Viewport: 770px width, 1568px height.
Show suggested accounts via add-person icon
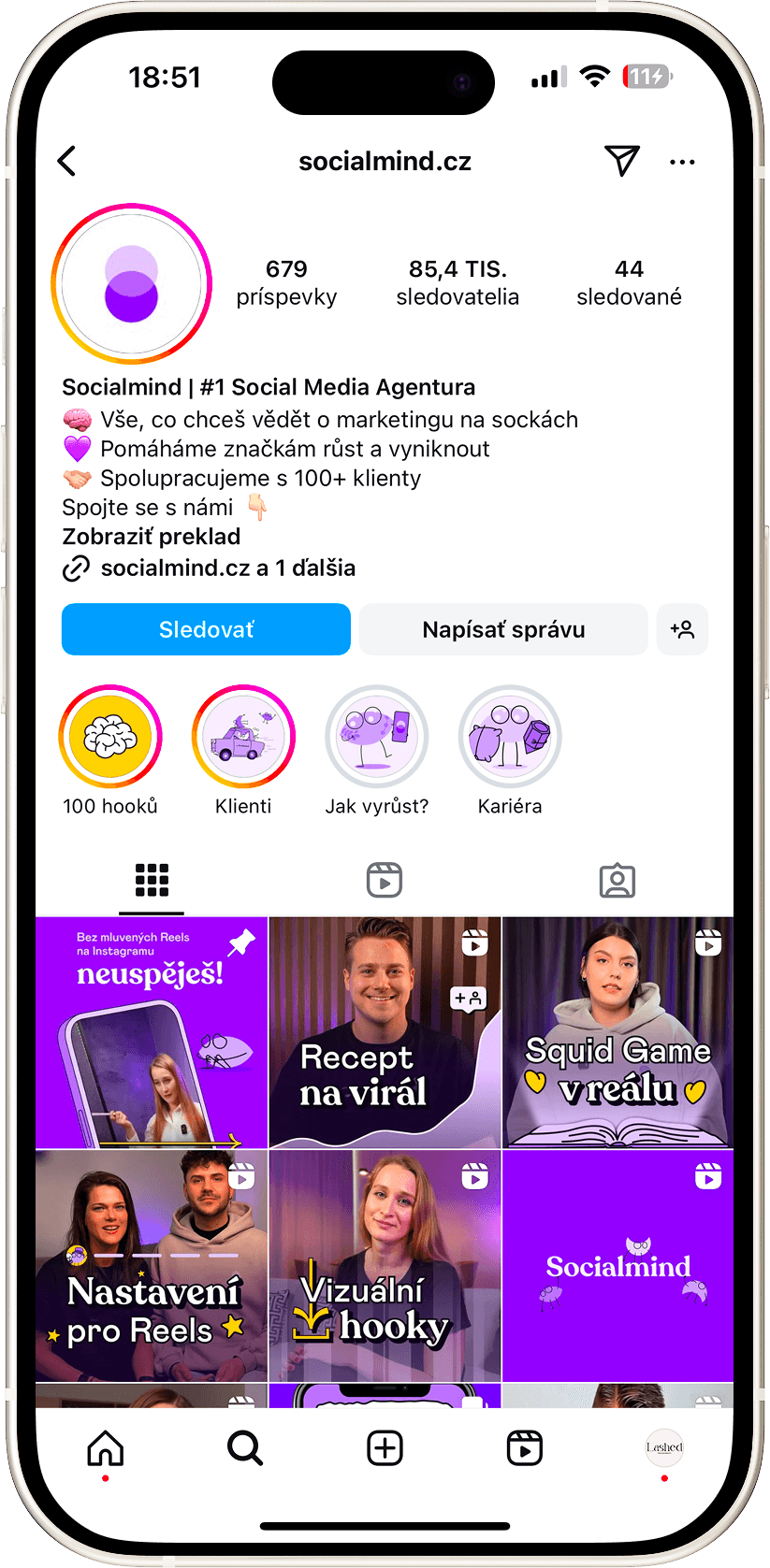(682, 629)
